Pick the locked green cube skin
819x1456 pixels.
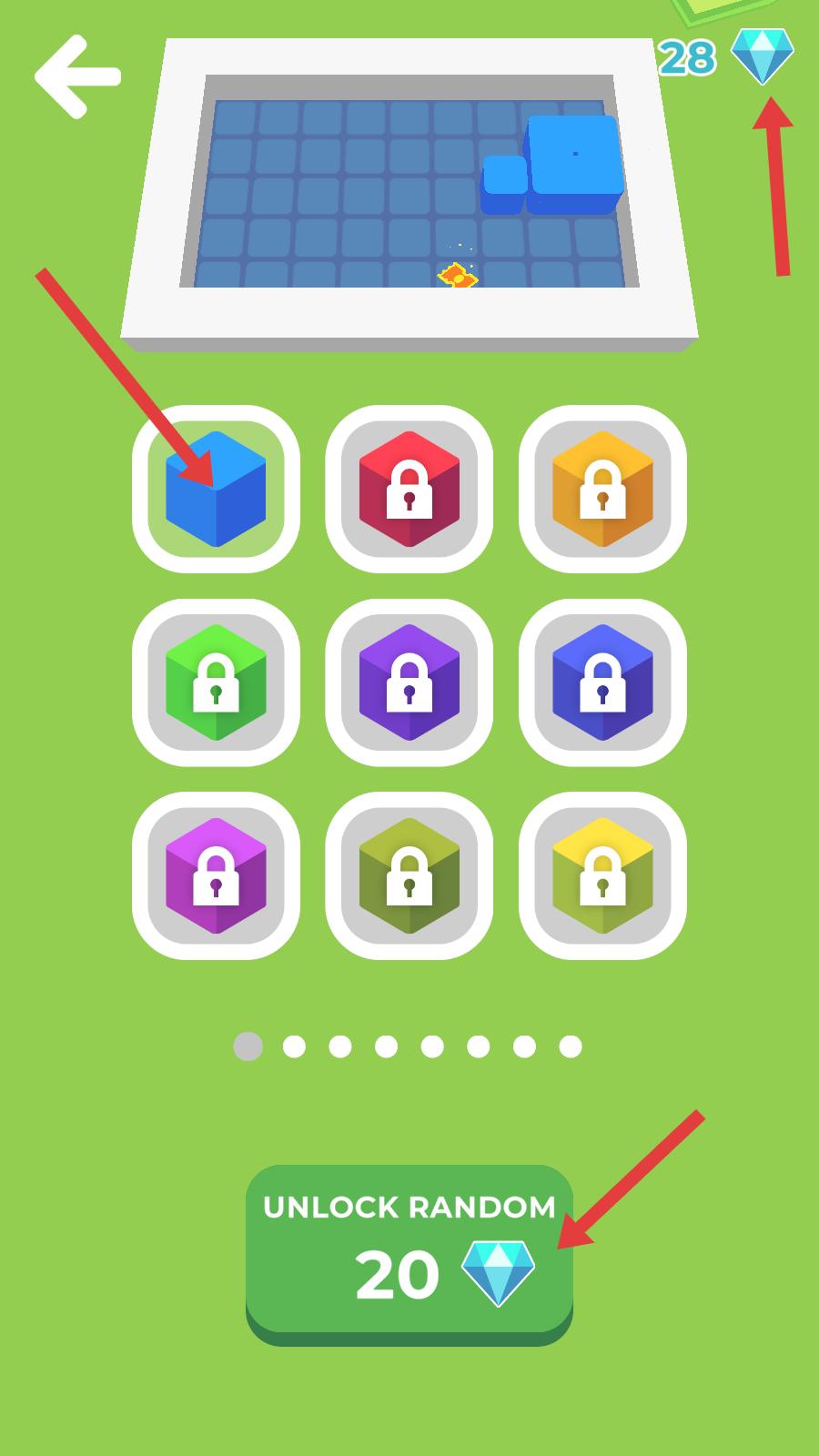(x=216, y=682)
